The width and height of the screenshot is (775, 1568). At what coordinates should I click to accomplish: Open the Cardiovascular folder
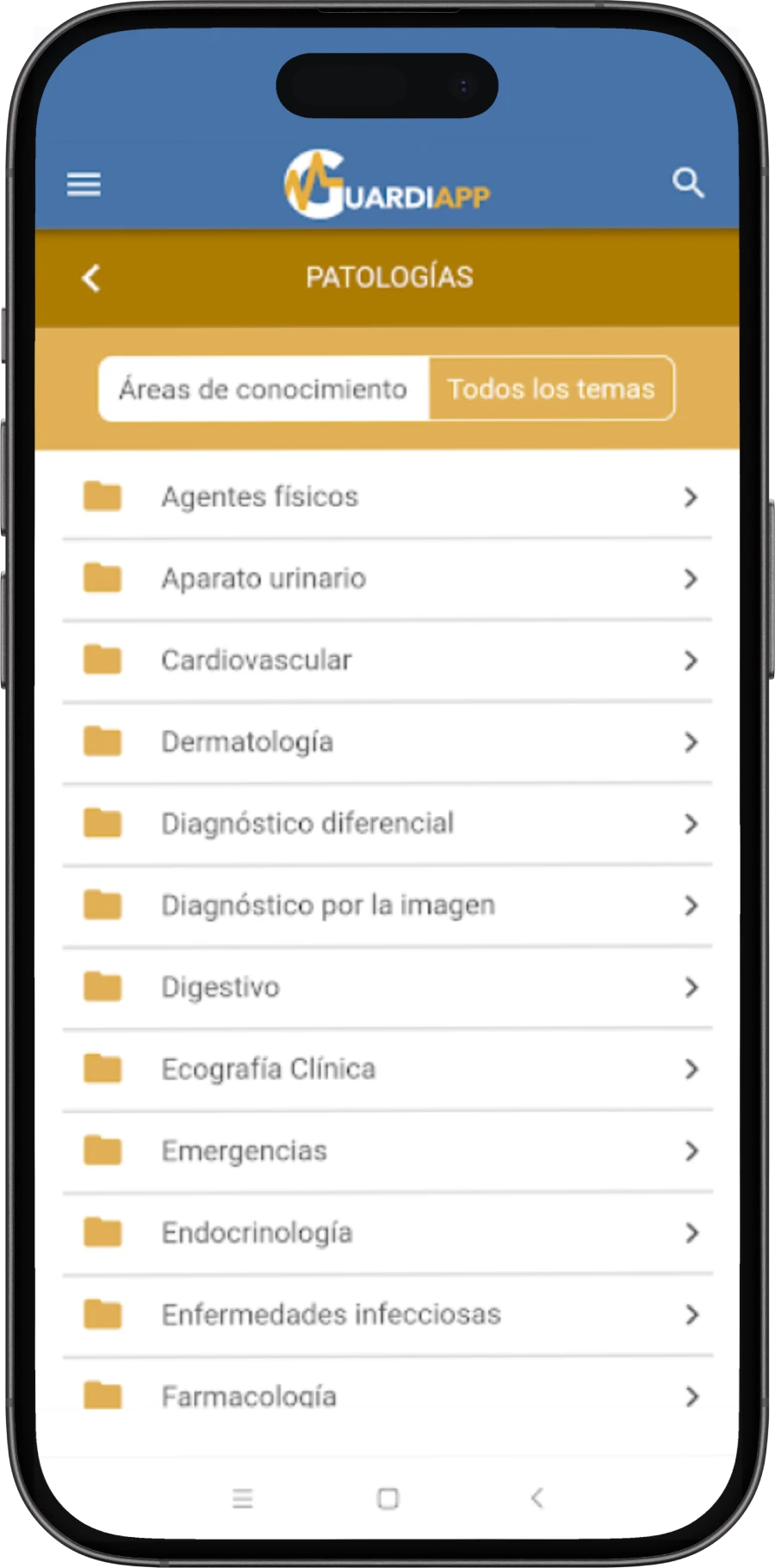[x=387, y=660]
